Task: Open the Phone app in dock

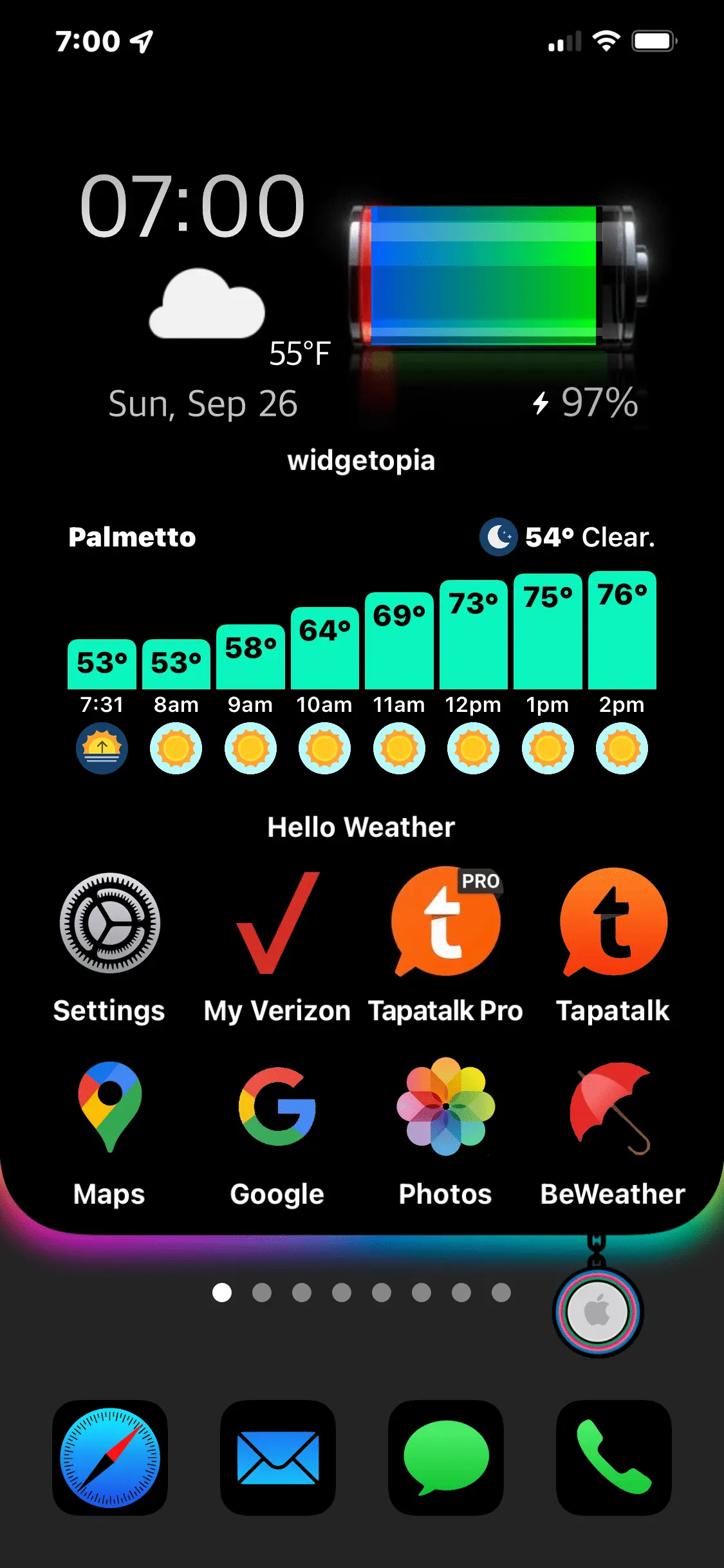Action: [x=613, y=1457]
